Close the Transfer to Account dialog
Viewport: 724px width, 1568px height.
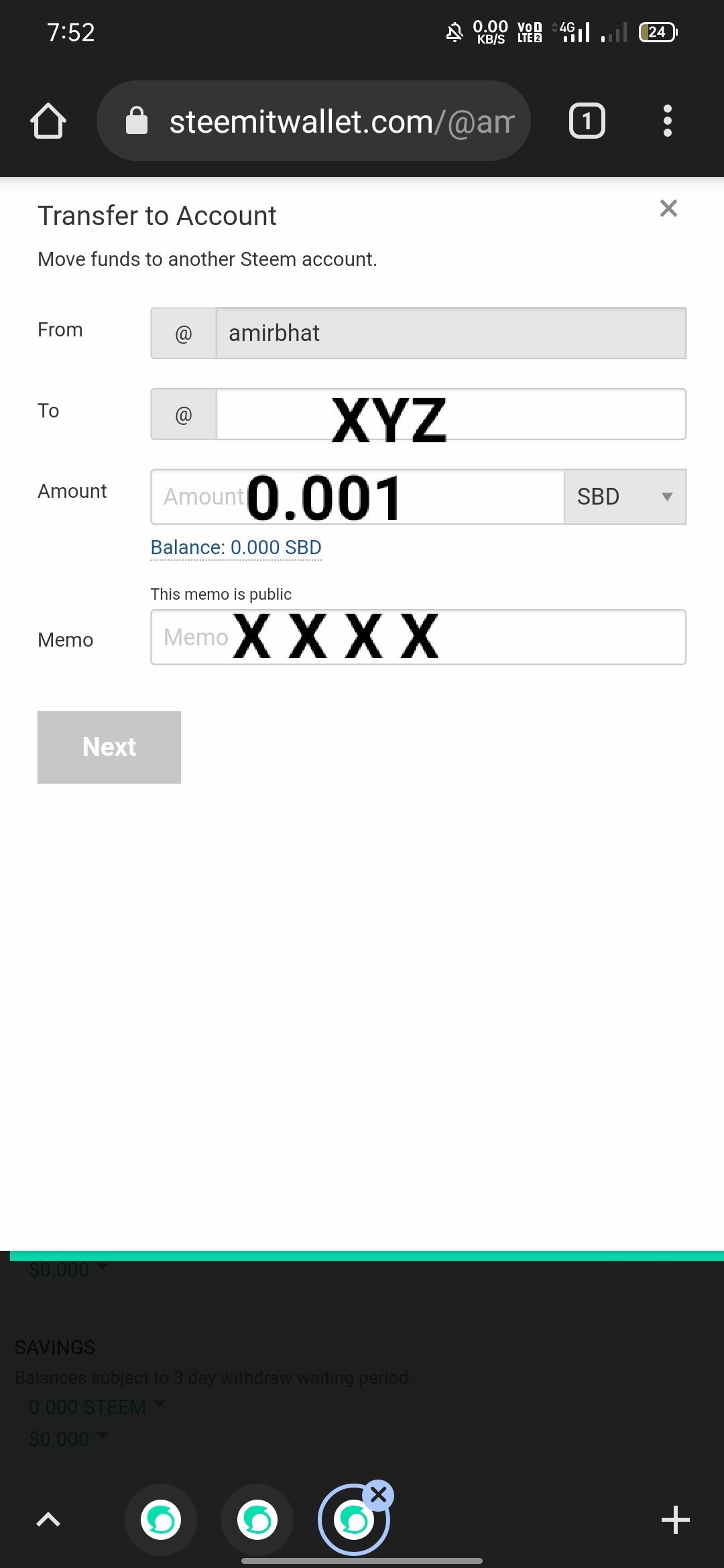(x=668, y=208)
